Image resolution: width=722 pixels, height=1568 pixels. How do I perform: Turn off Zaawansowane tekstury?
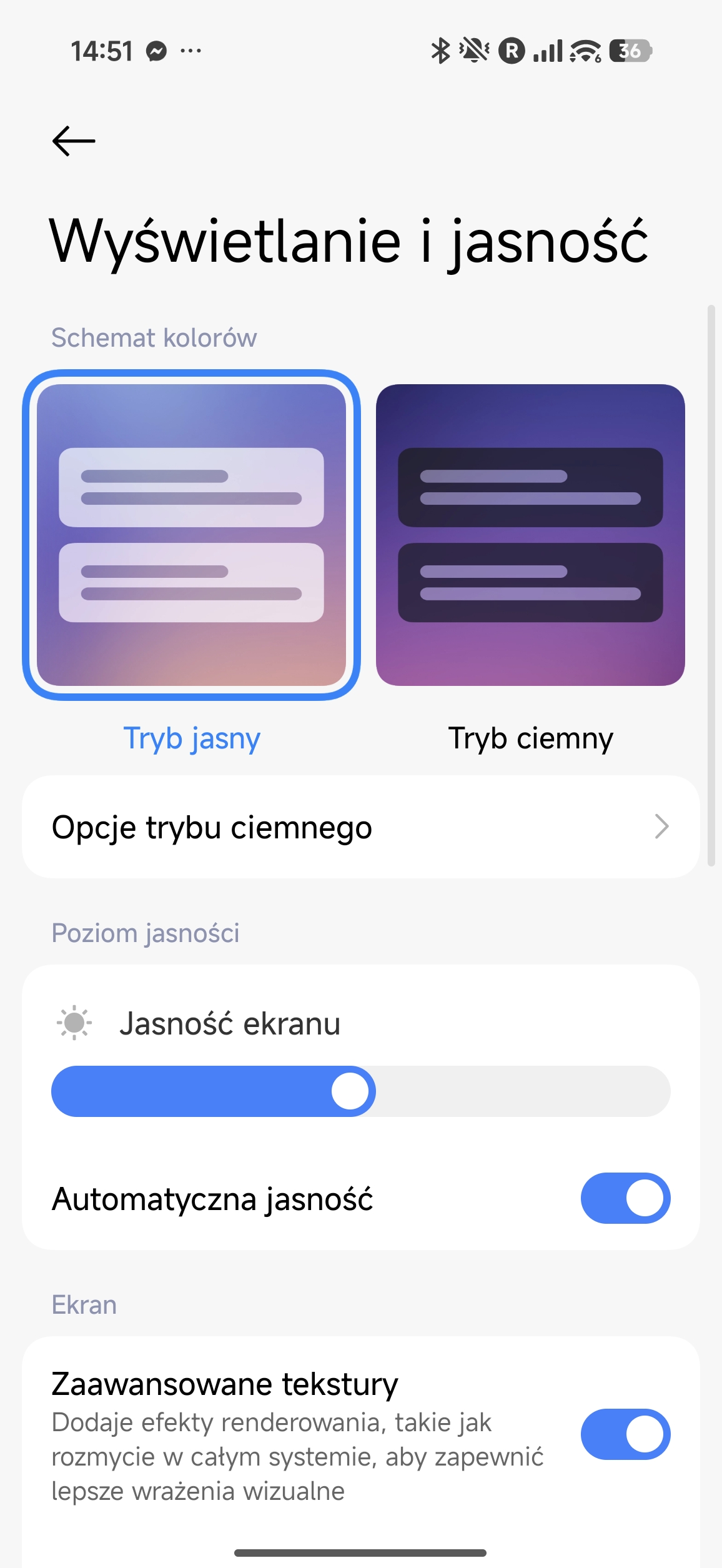coord(625,1434)
